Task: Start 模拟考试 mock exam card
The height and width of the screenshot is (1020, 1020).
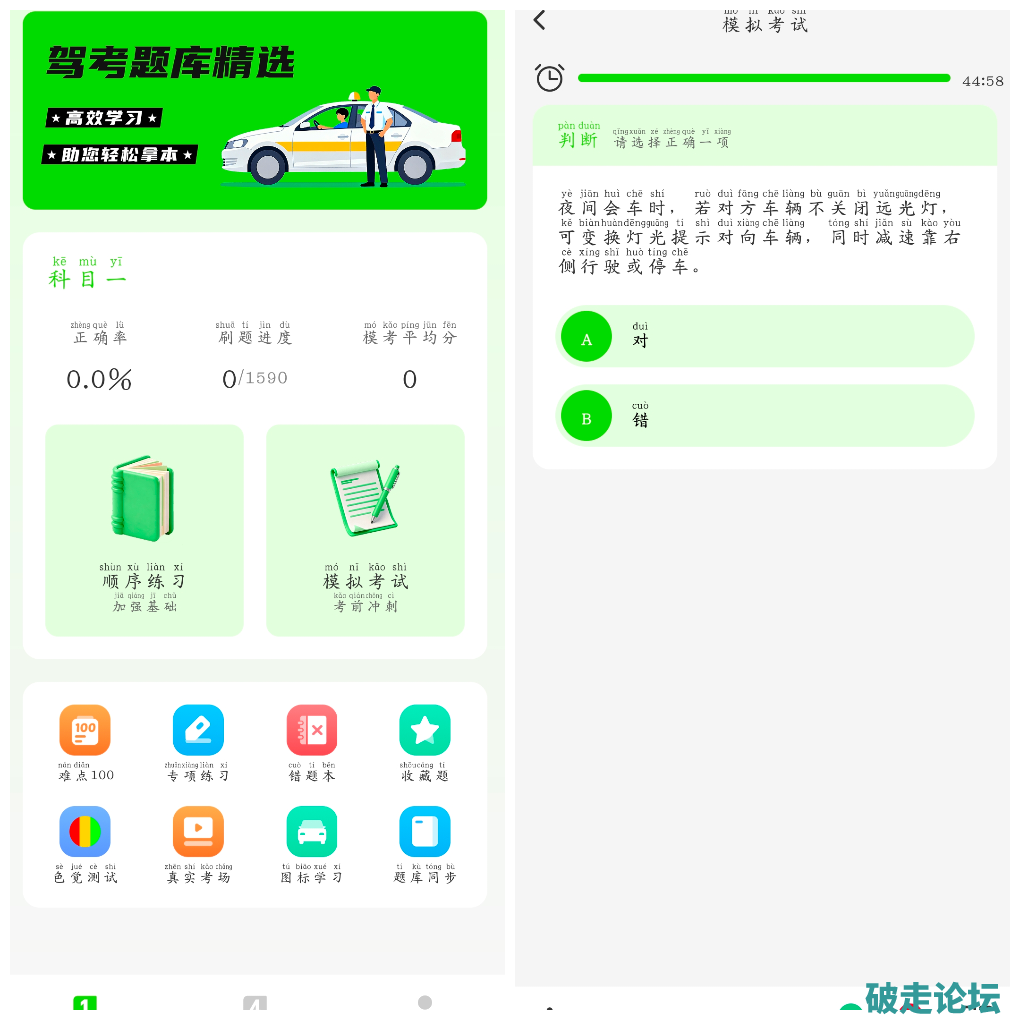Action: tap(365, 530)
